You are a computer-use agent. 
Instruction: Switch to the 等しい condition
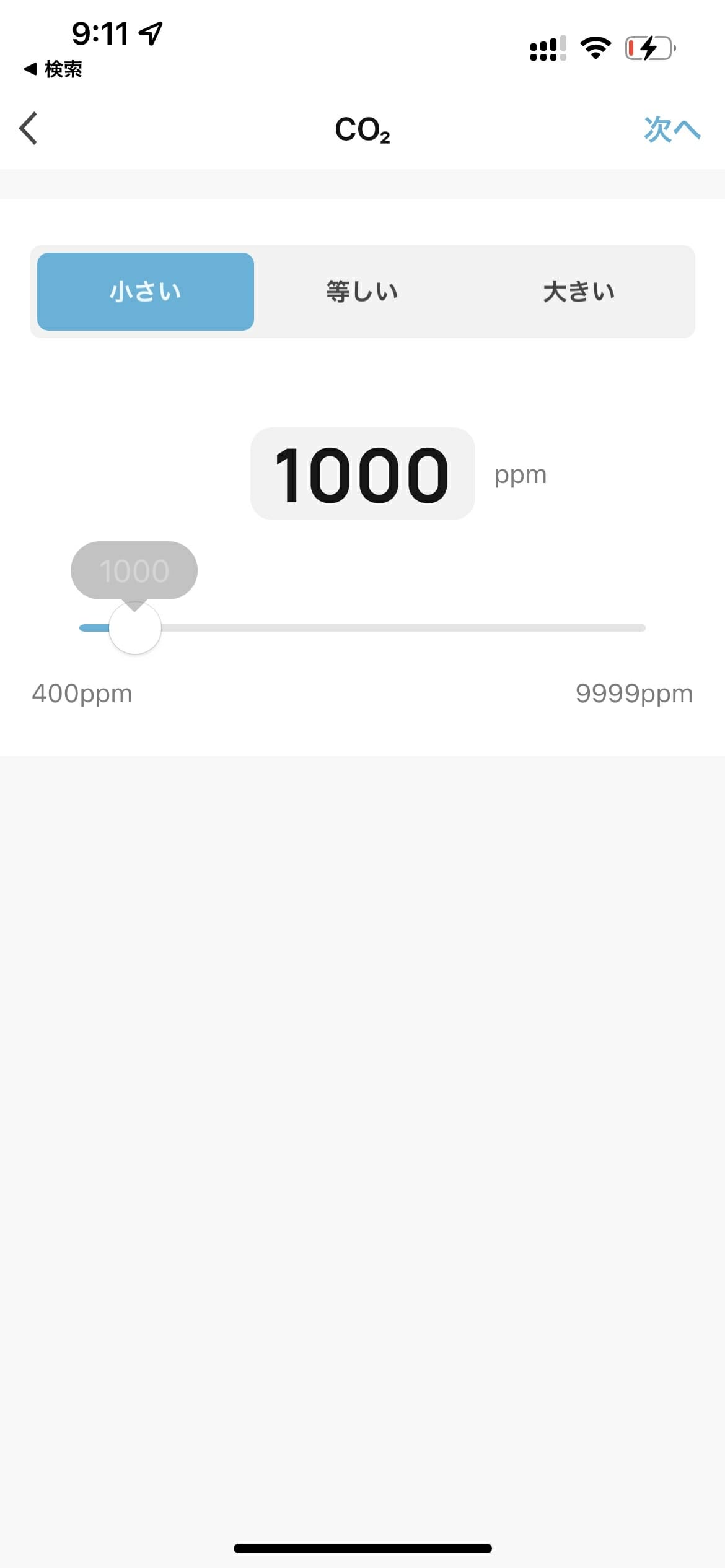[362, 292]
